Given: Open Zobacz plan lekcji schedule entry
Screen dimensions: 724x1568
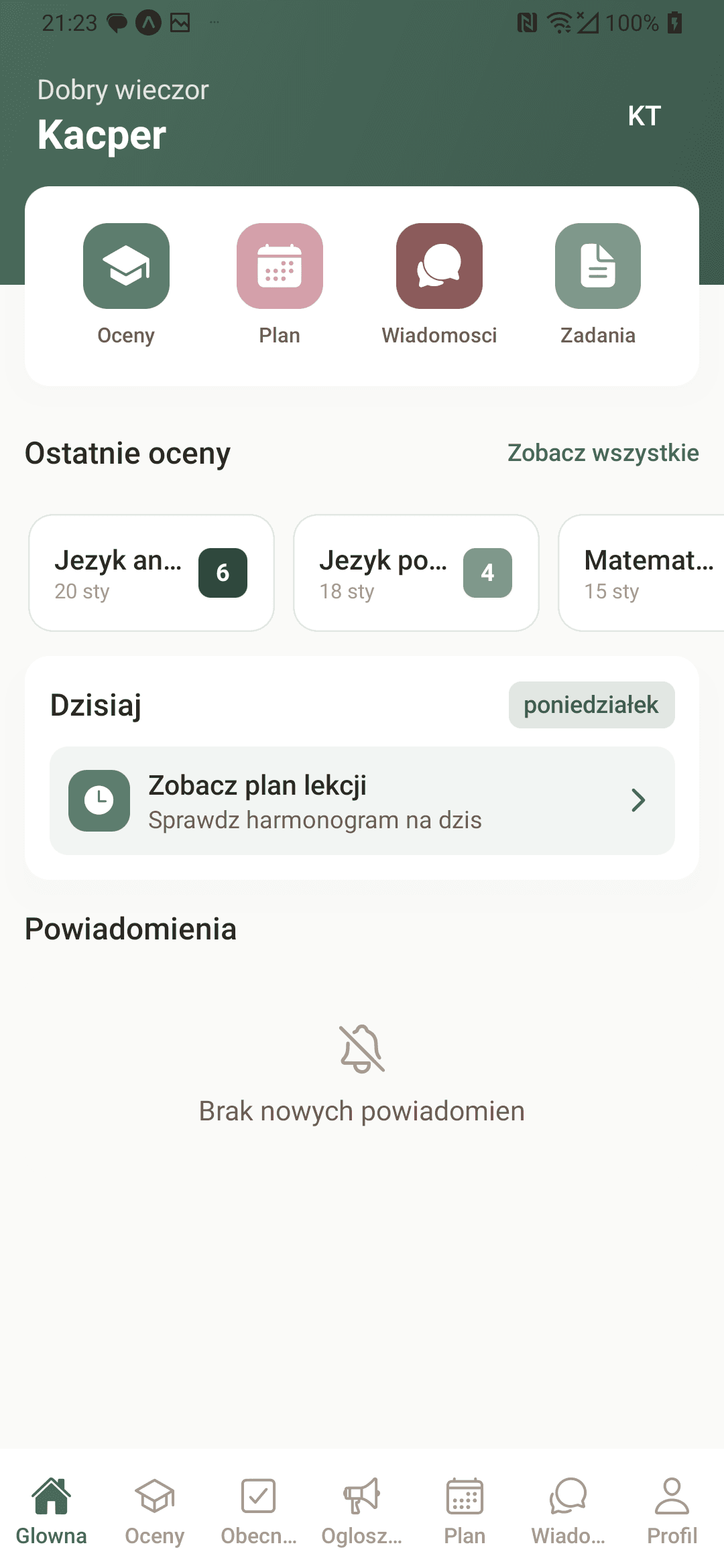Looking at the screenshot, I should (362, 800).
